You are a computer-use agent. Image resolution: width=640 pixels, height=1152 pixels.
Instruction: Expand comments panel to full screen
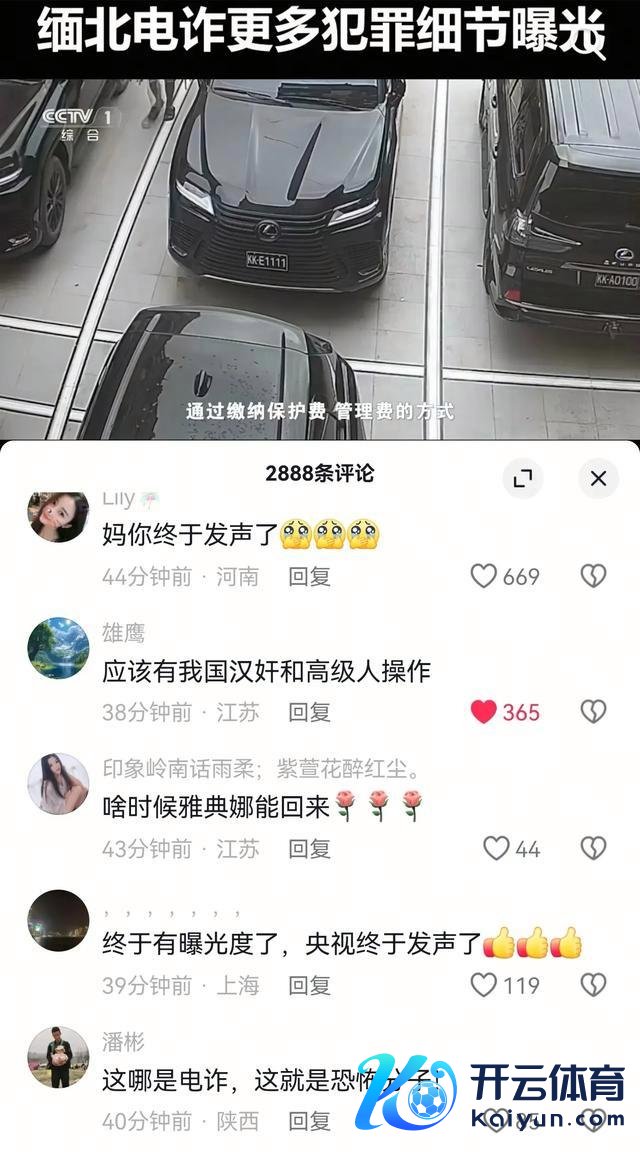(522, 478)
